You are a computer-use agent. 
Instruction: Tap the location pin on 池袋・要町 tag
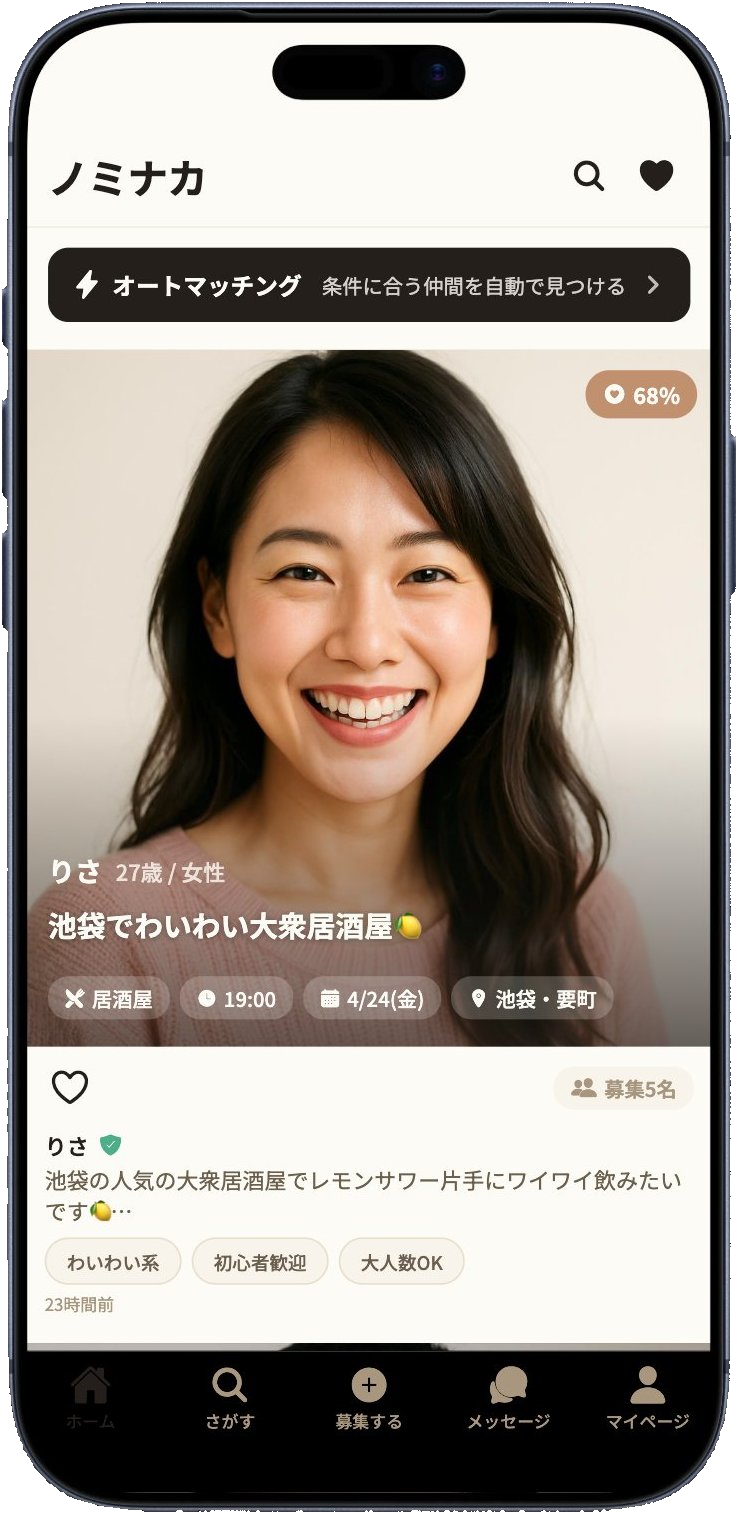pos(480,997)
